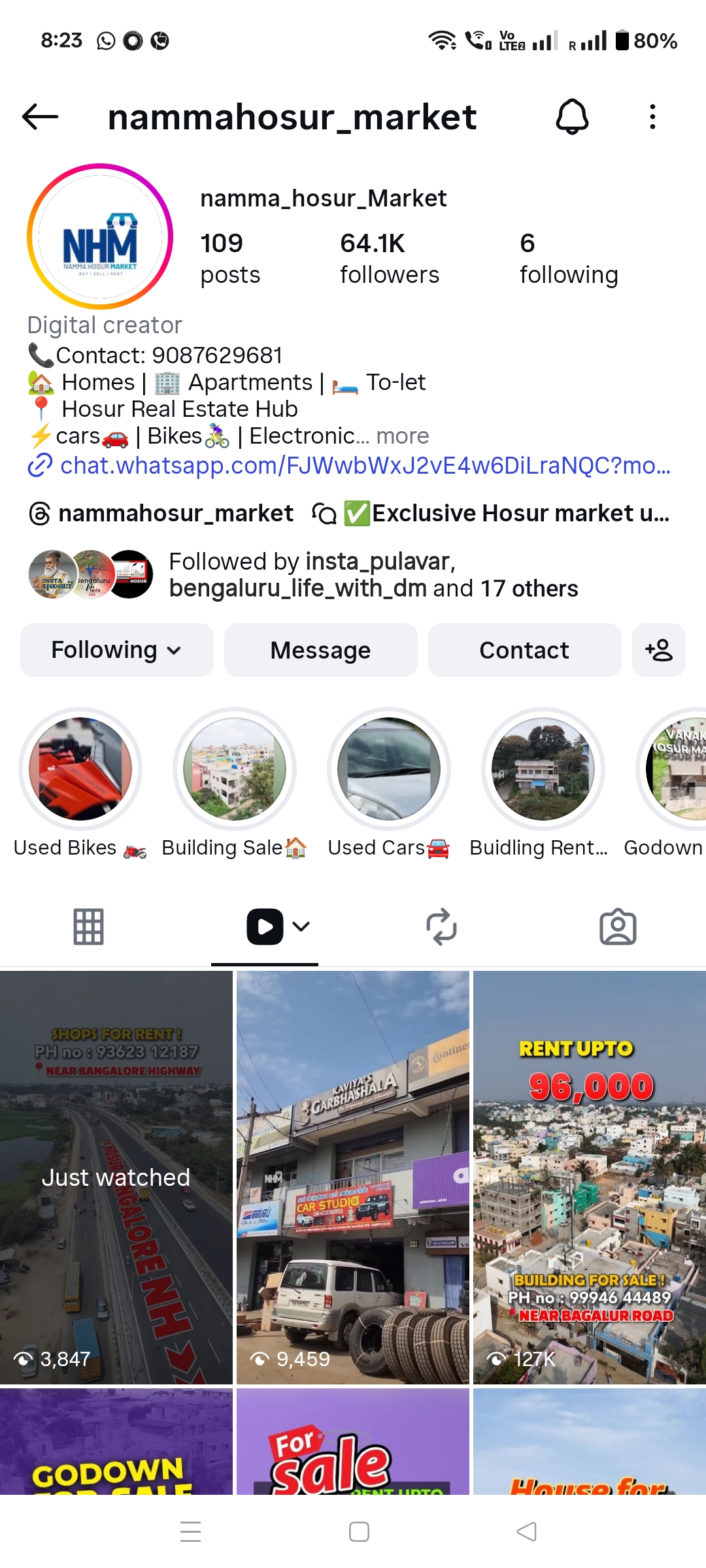Open suggested accounts with add-person icon
The image size is (706, 1568).
(658, 650)
